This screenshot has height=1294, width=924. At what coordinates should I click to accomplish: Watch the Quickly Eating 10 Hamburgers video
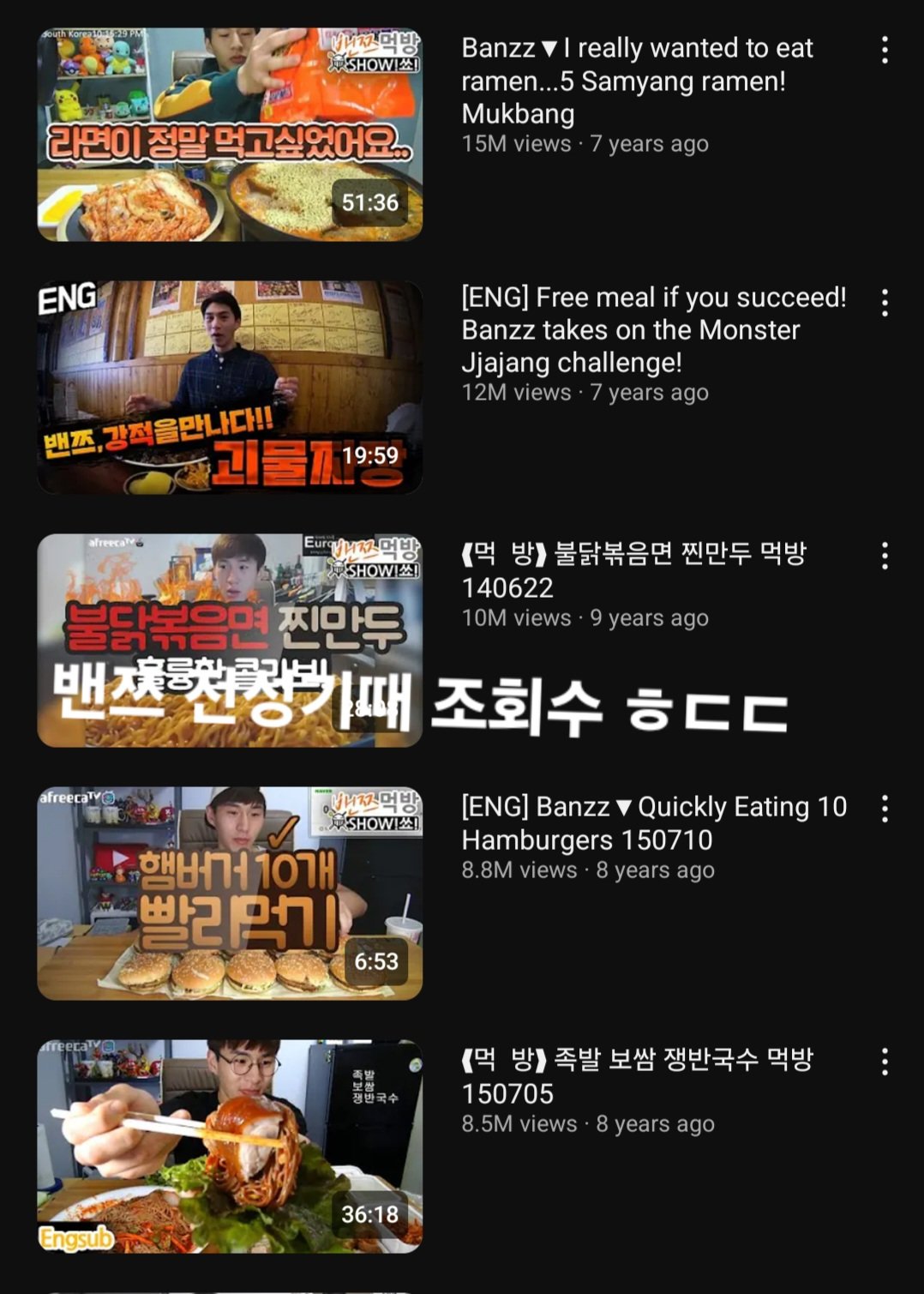(x=230, y=893)
